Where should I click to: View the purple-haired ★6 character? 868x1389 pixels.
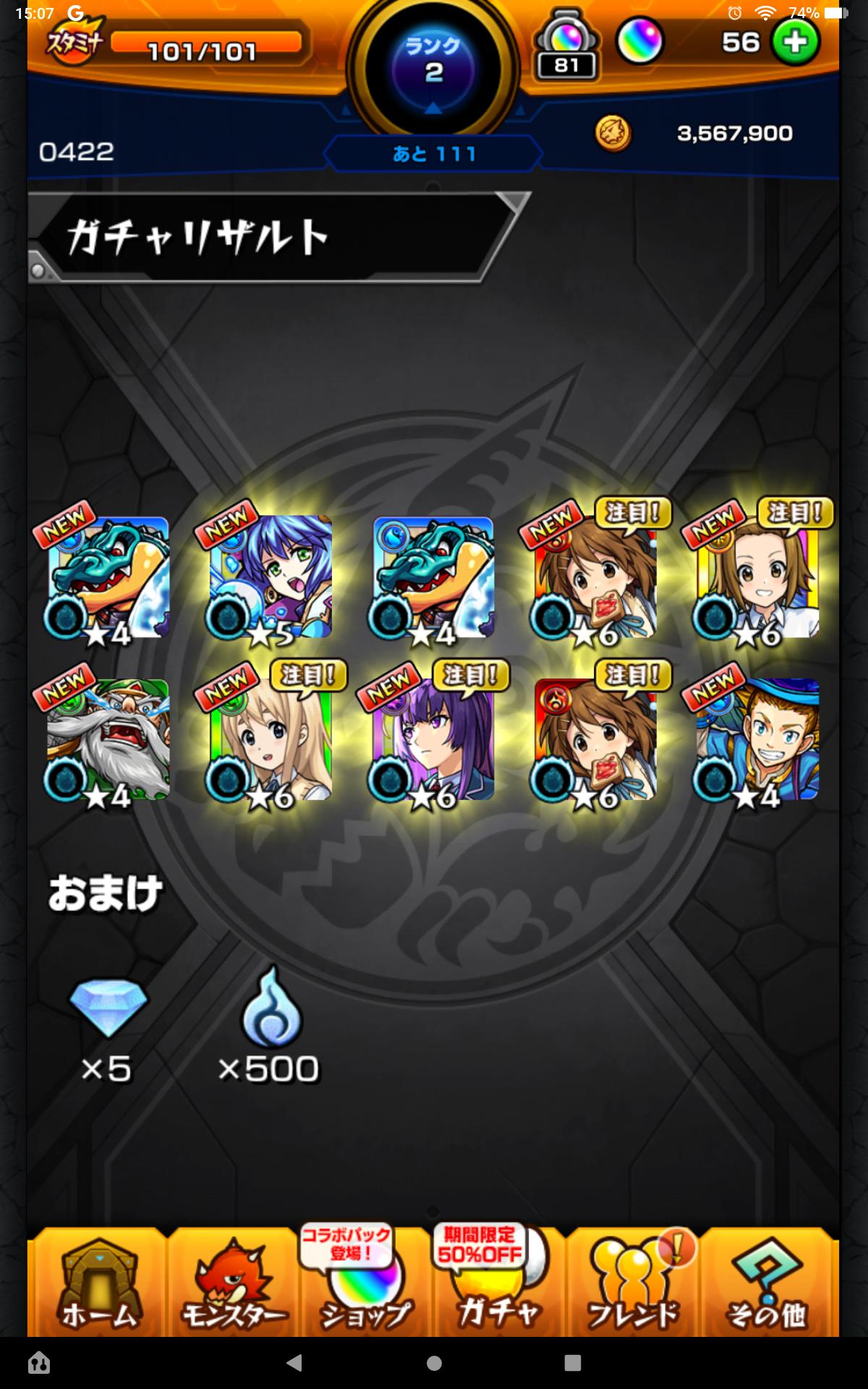(x=433, y=739)
